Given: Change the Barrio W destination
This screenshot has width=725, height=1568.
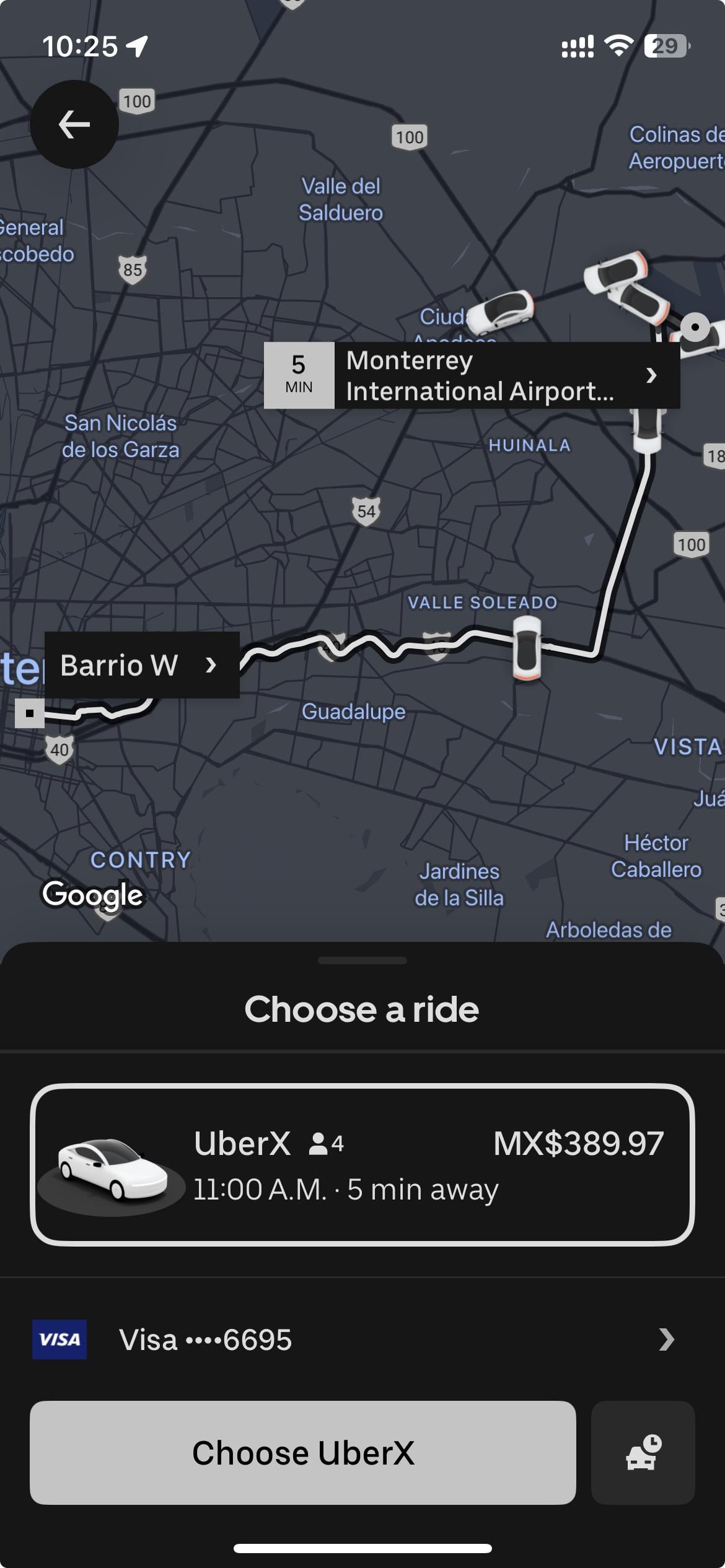Looking at the screenshot, I should tap(141, 665).
